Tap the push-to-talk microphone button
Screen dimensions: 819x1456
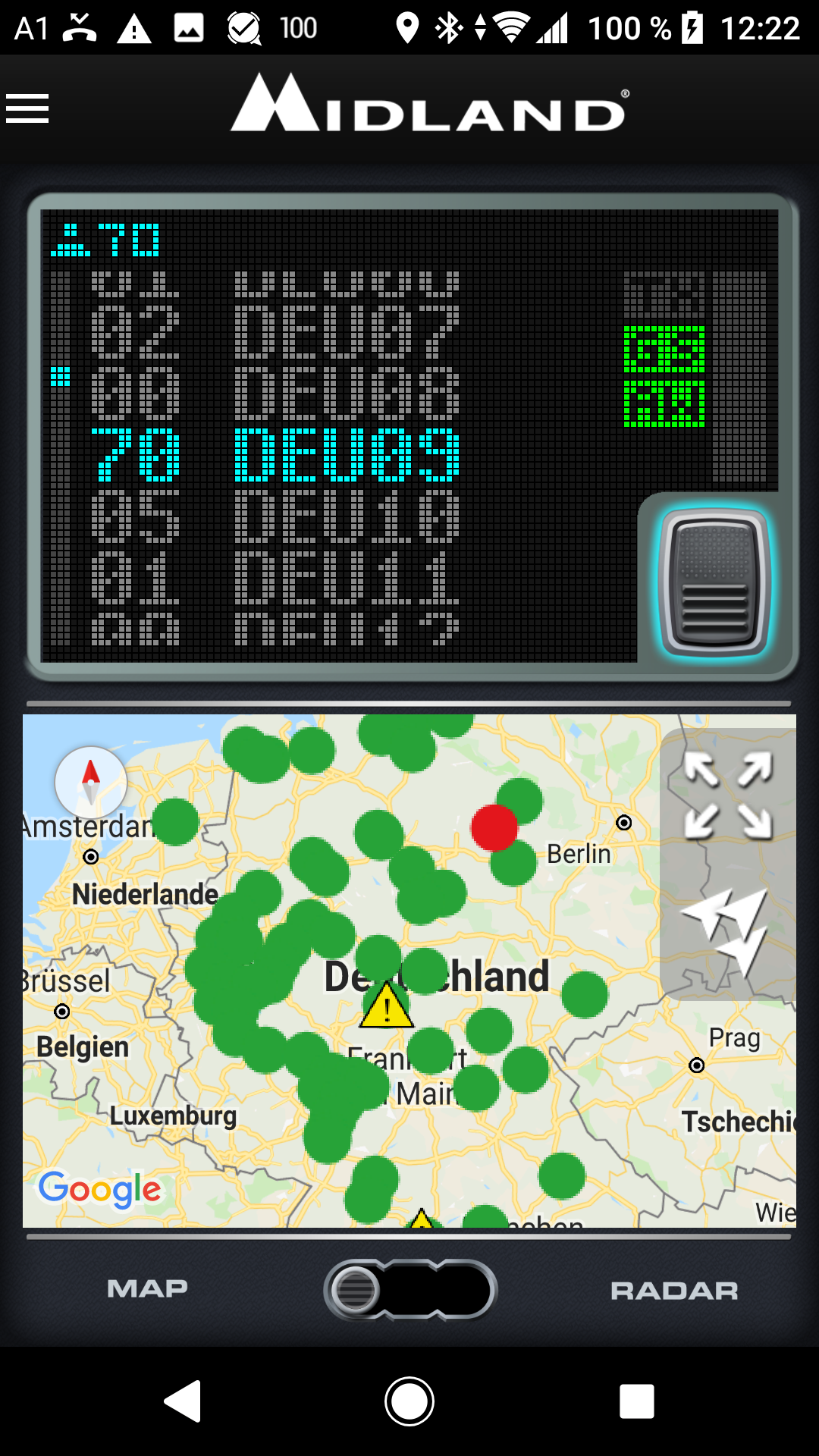click(714, 582)
